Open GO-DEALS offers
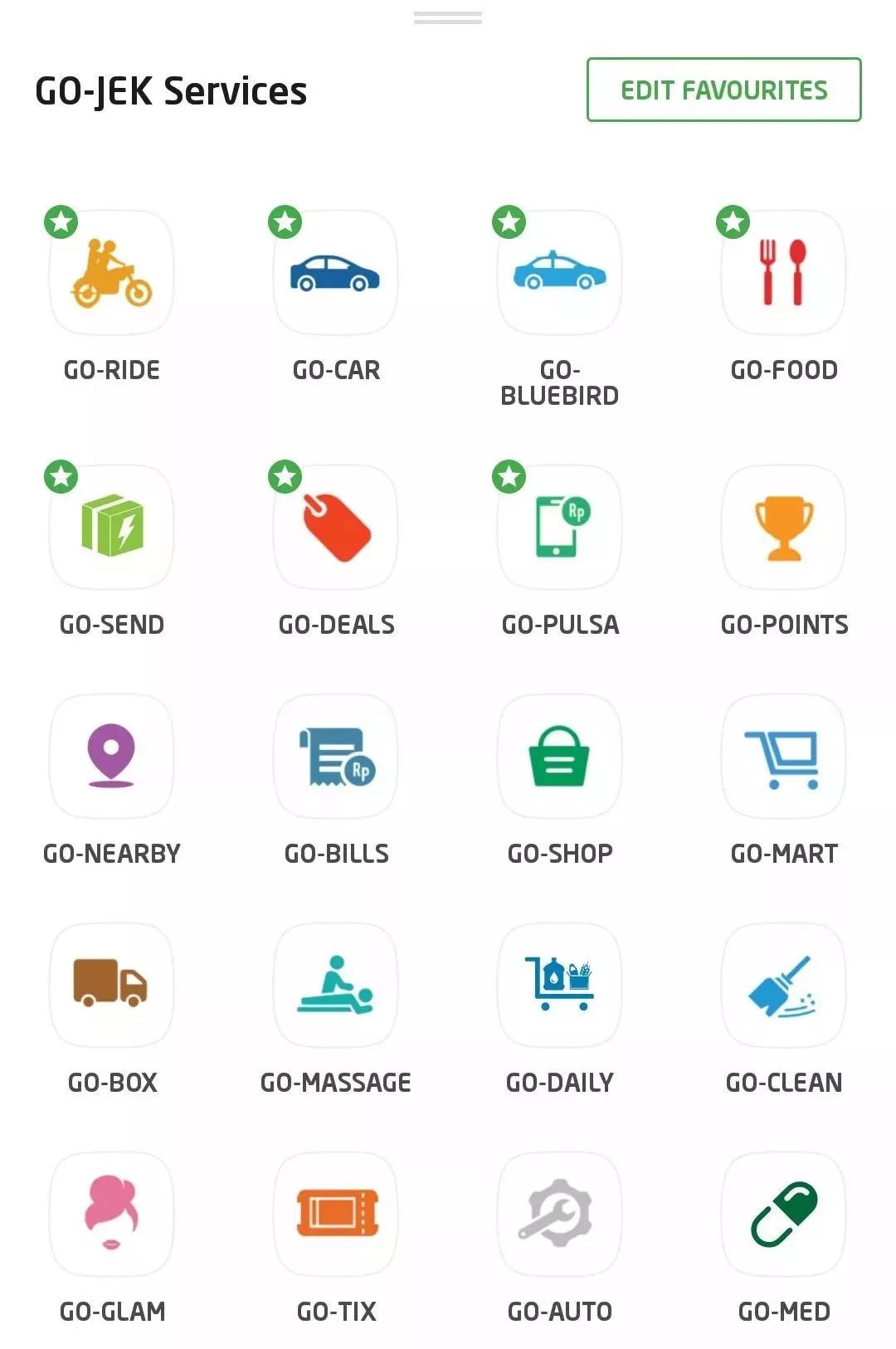Image resolution: width=896 pixels, height=1349 pixels. pos(336,527)
